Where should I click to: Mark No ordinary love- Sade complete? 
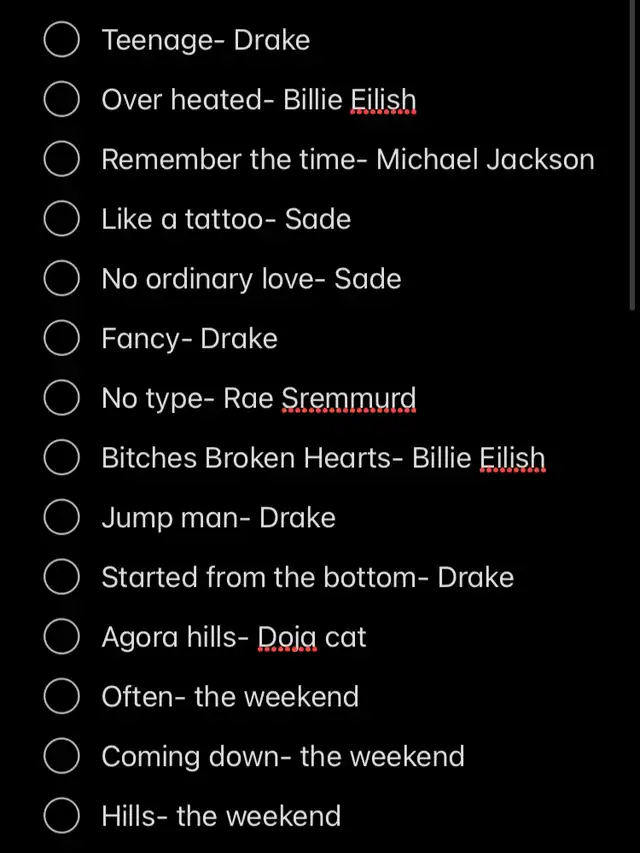[62, 279]
